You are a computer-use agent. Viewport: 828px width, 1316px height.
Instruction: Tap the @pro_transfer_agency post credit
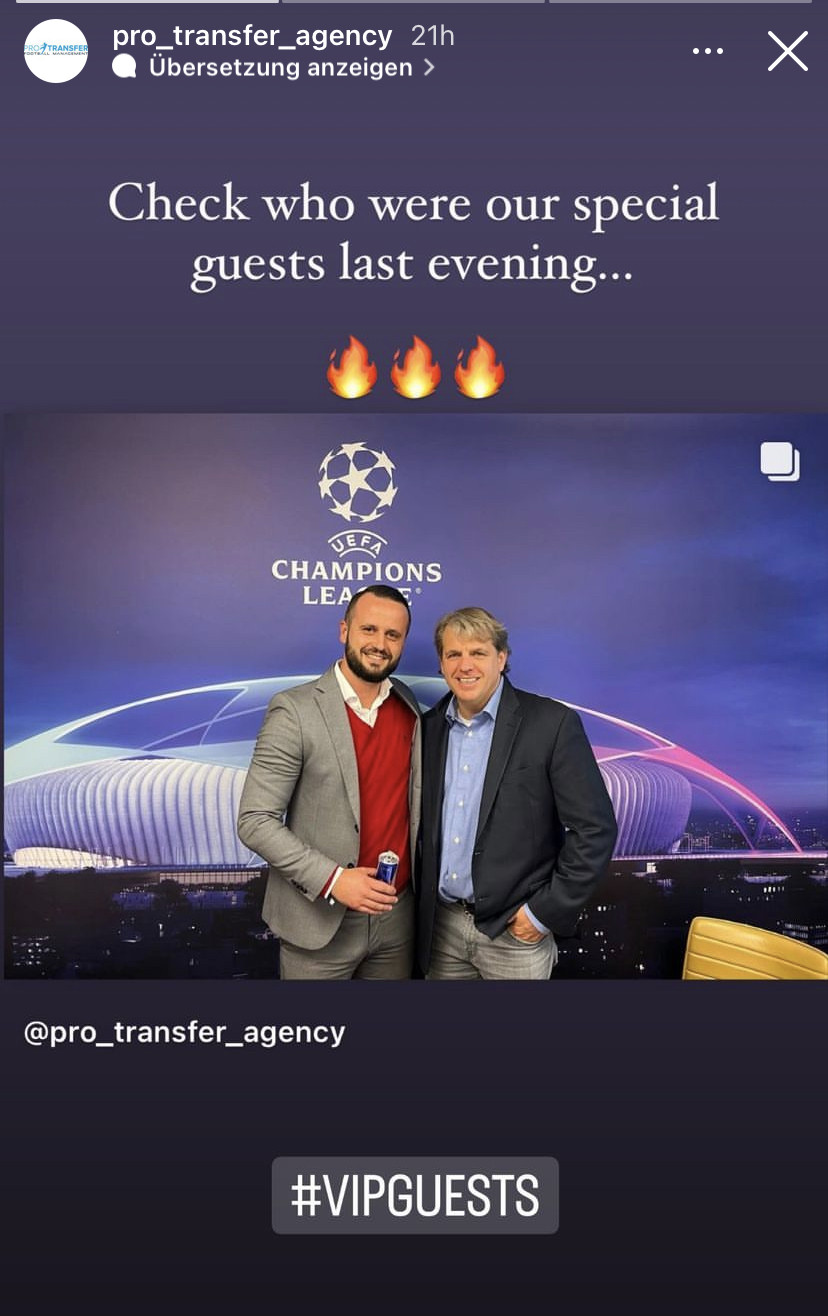tap(184, 1032)
